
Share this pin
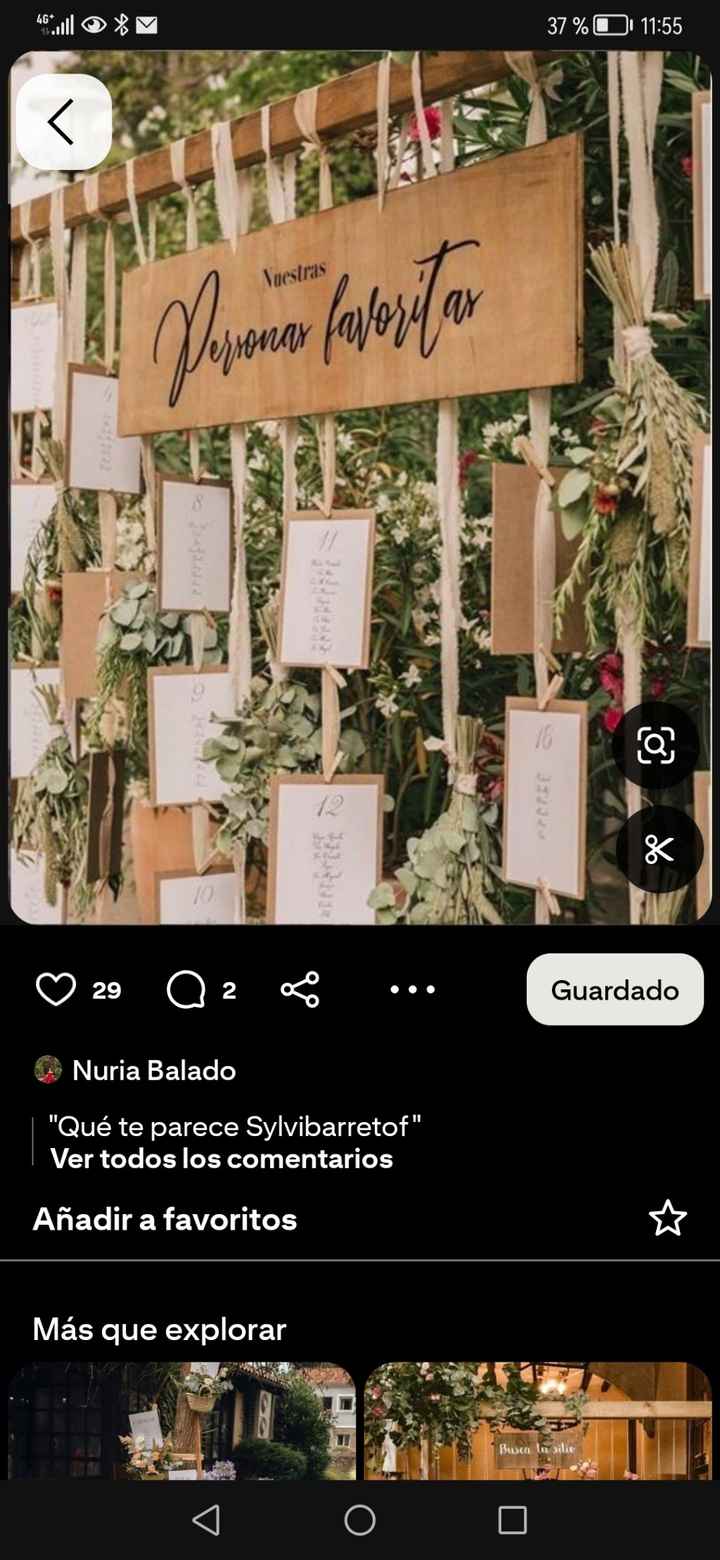pyautogui.click(x=300, y=990)
